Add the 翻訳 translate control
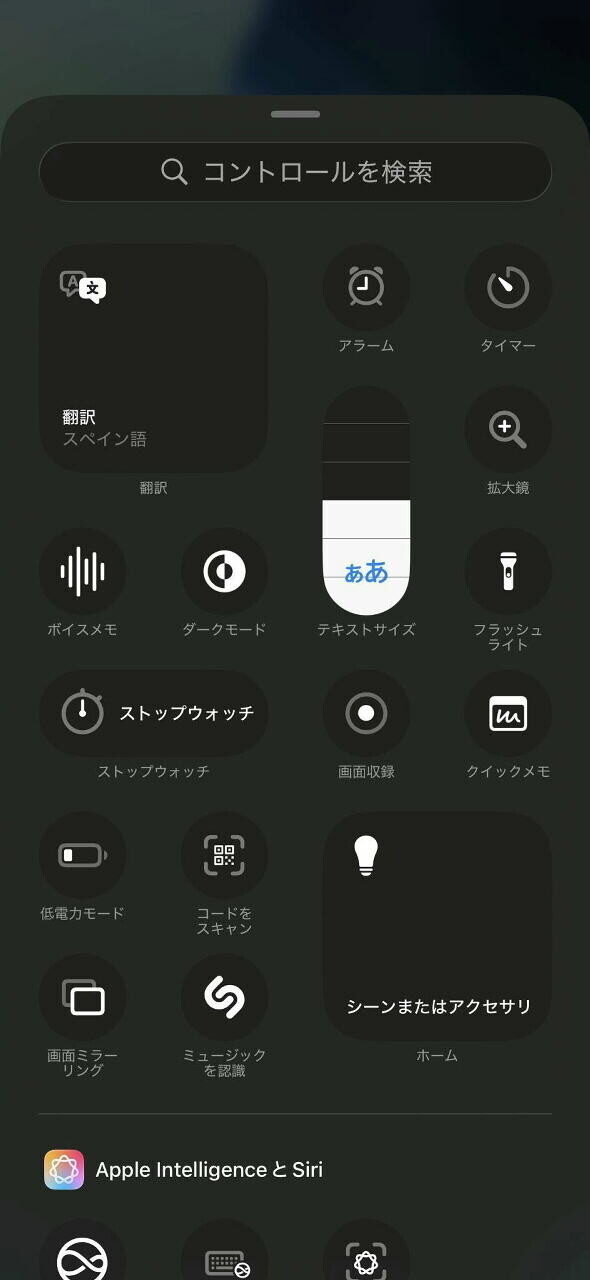Screen dimensions: 590x1280 pyautogui.click(x=153, y=358)
